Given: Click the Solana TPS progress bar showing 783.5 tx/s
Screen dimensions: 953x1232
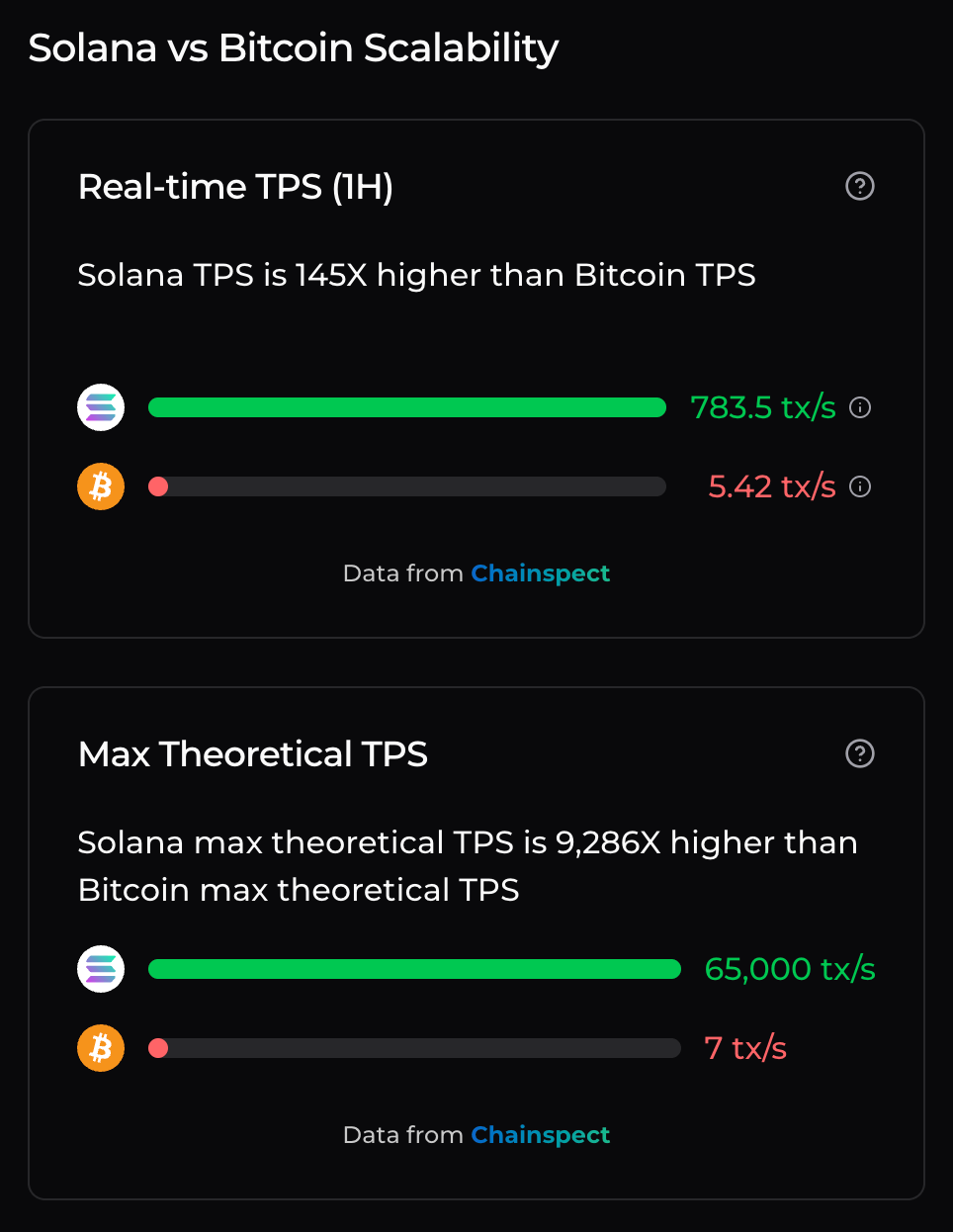Looking at the screenshot, I should [407, 406].
